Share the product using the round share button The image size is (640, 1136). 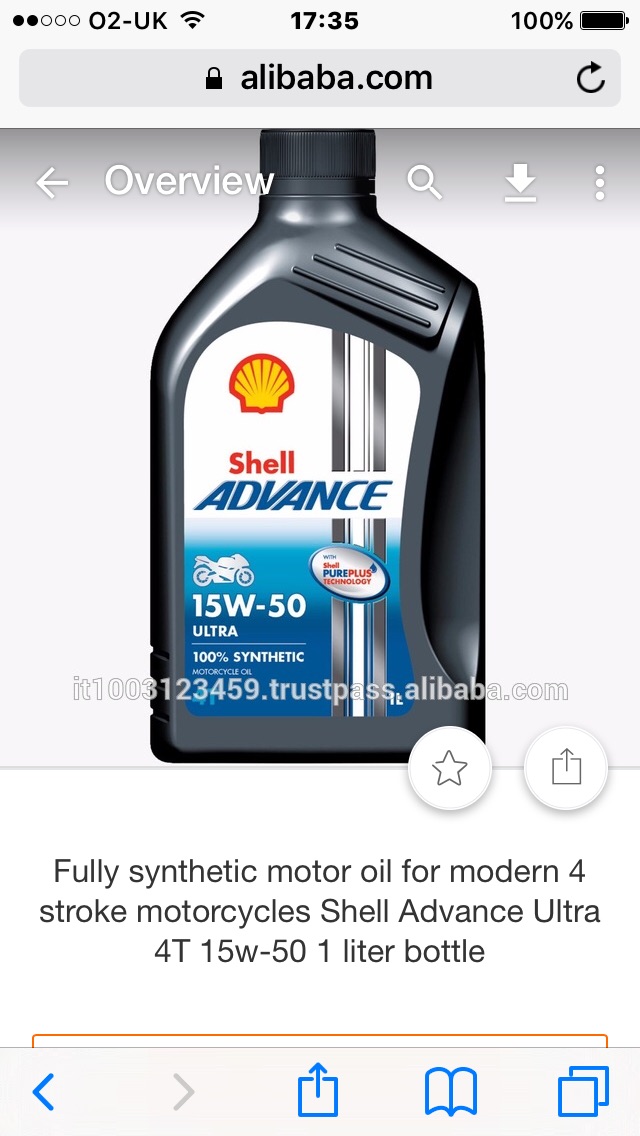point(566,768)
